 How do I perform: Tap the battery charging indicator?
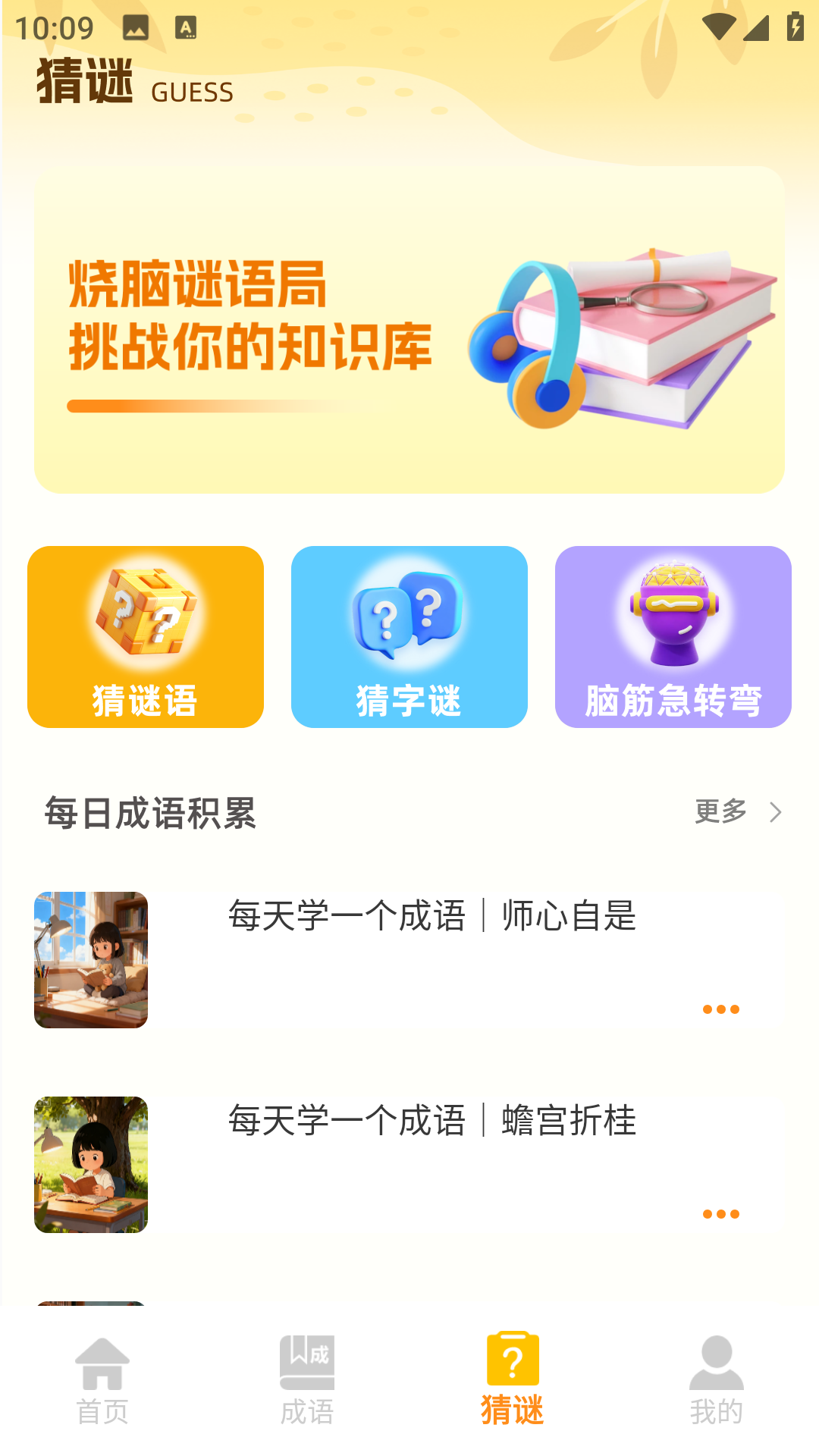(794, 25)
